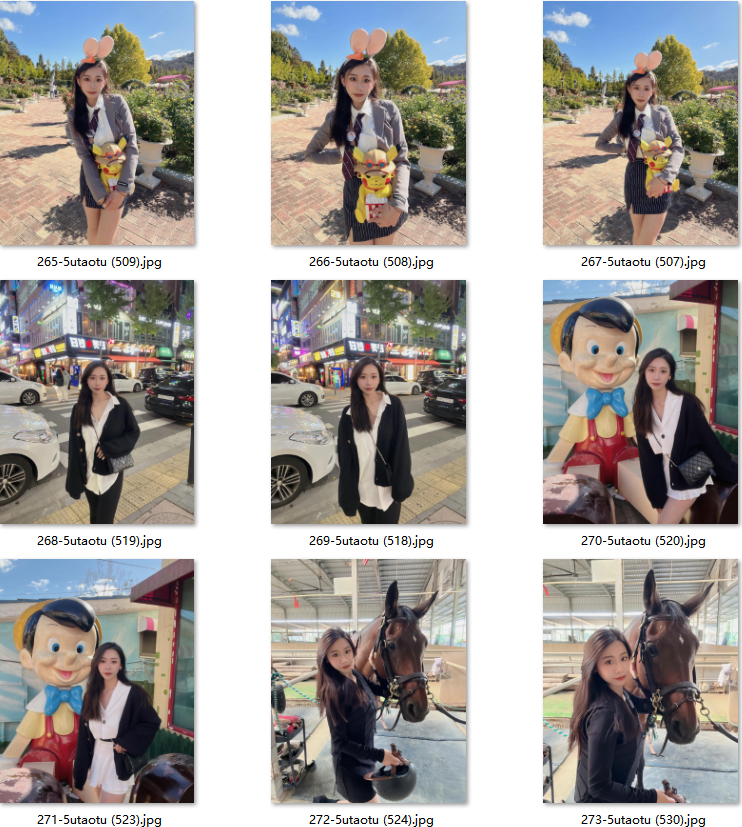Open image 273-5utaotu (530).jpg
The height and width of the screenshot is (827, 742).
[x=640, y=681]
